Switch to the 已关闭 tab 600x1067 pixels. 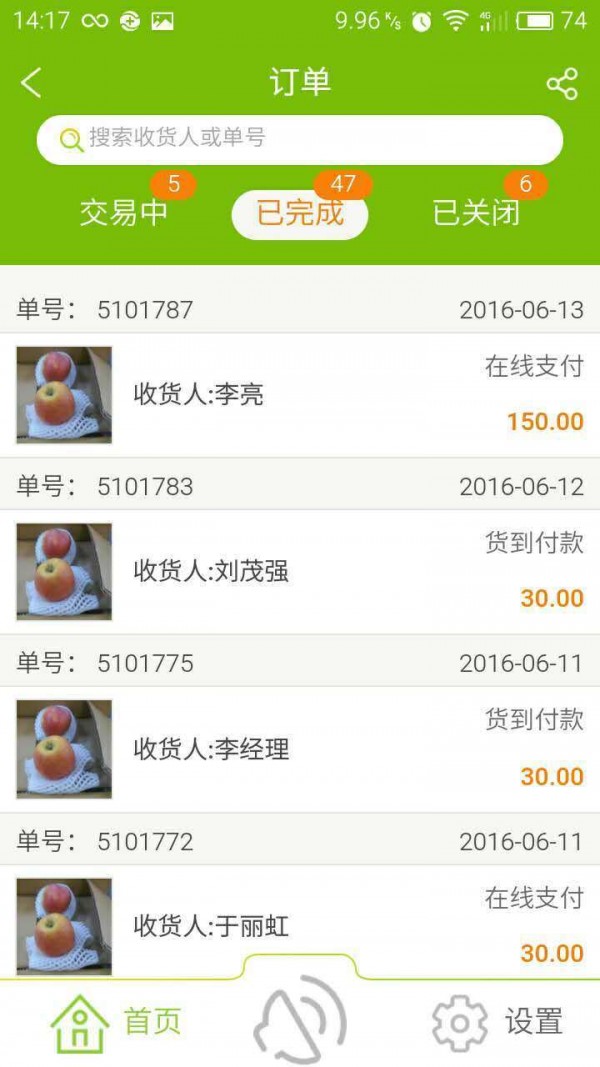(x=476, y=213)
